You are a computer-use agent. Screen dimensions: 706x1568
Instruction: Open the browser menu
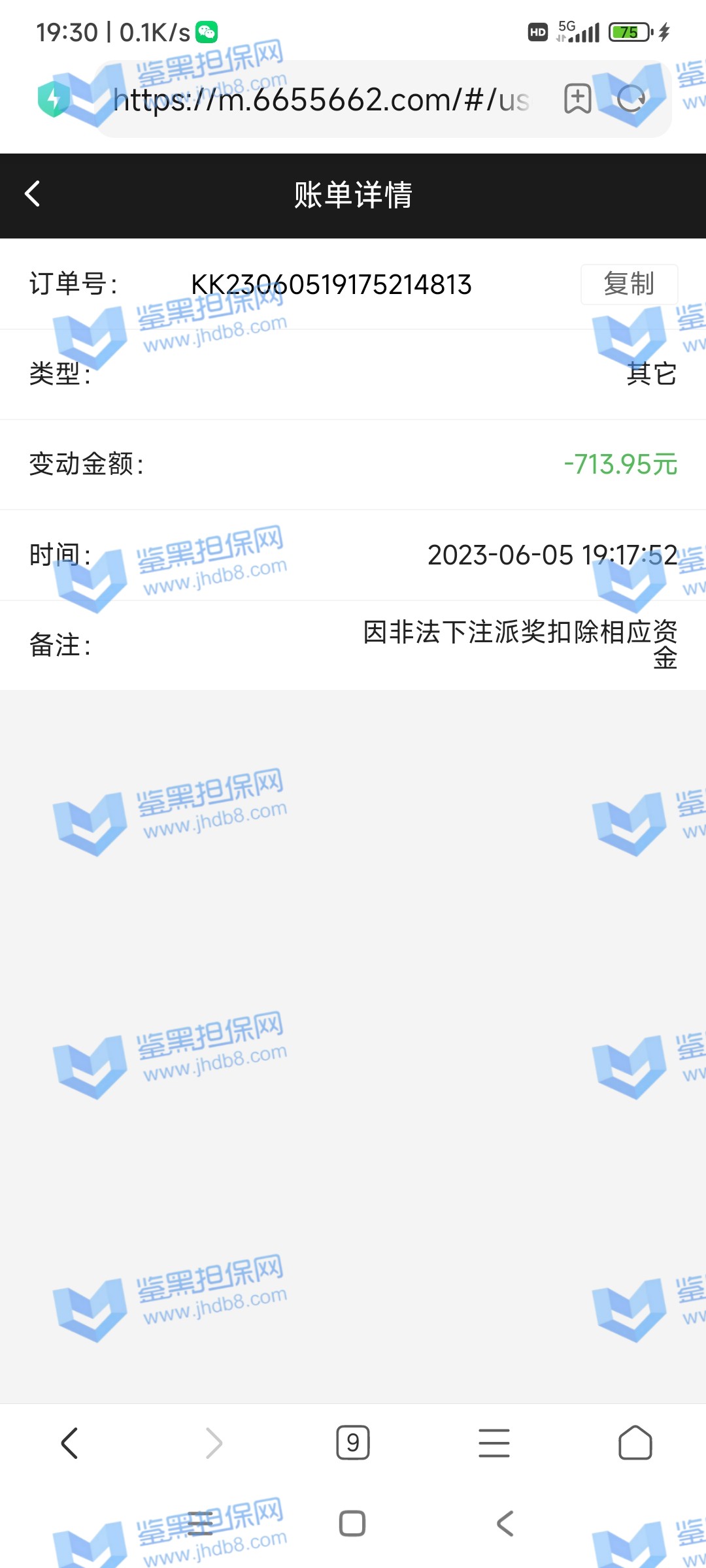click(x=494, y=1443)
